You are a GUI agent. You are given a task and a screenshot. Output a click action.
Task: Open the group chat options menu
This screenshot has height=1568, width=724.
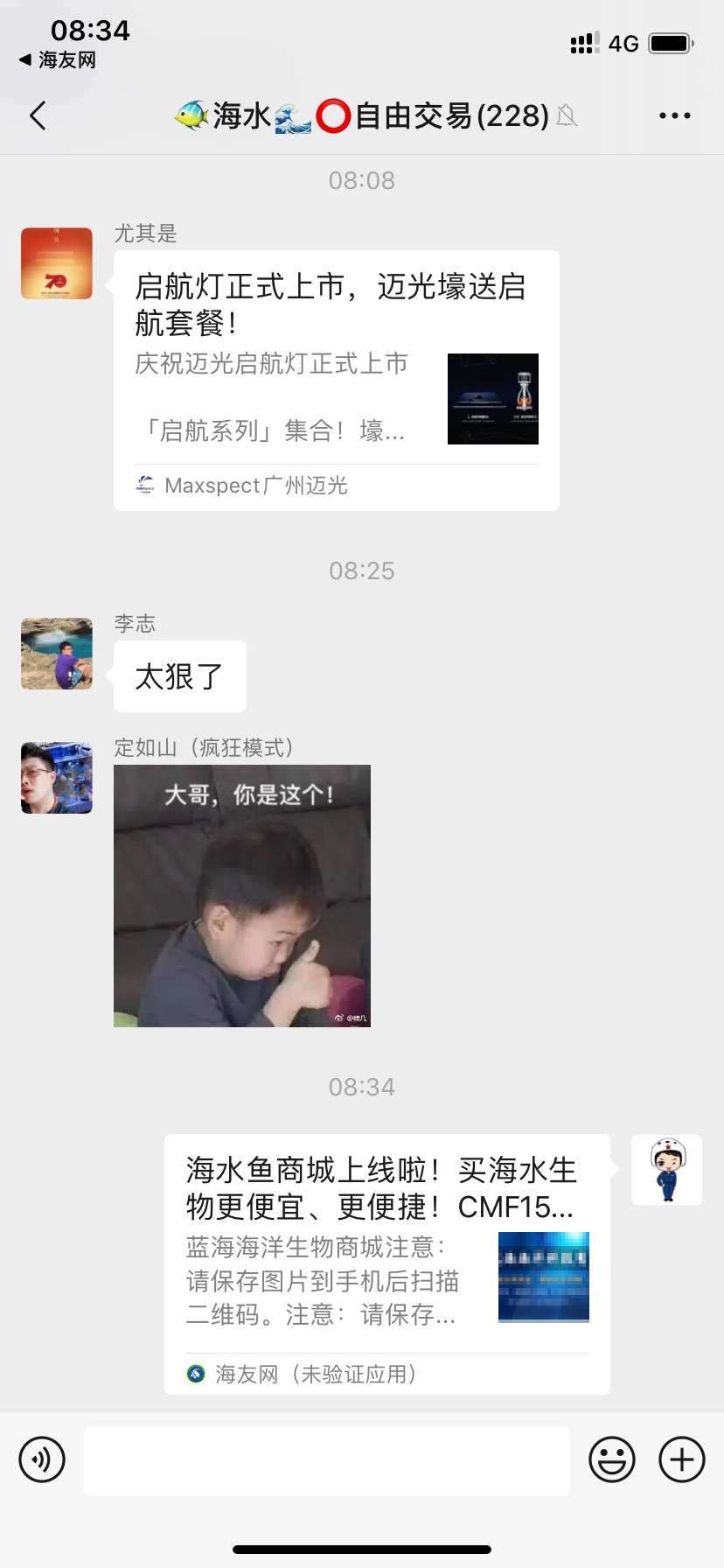click(674, 115)
